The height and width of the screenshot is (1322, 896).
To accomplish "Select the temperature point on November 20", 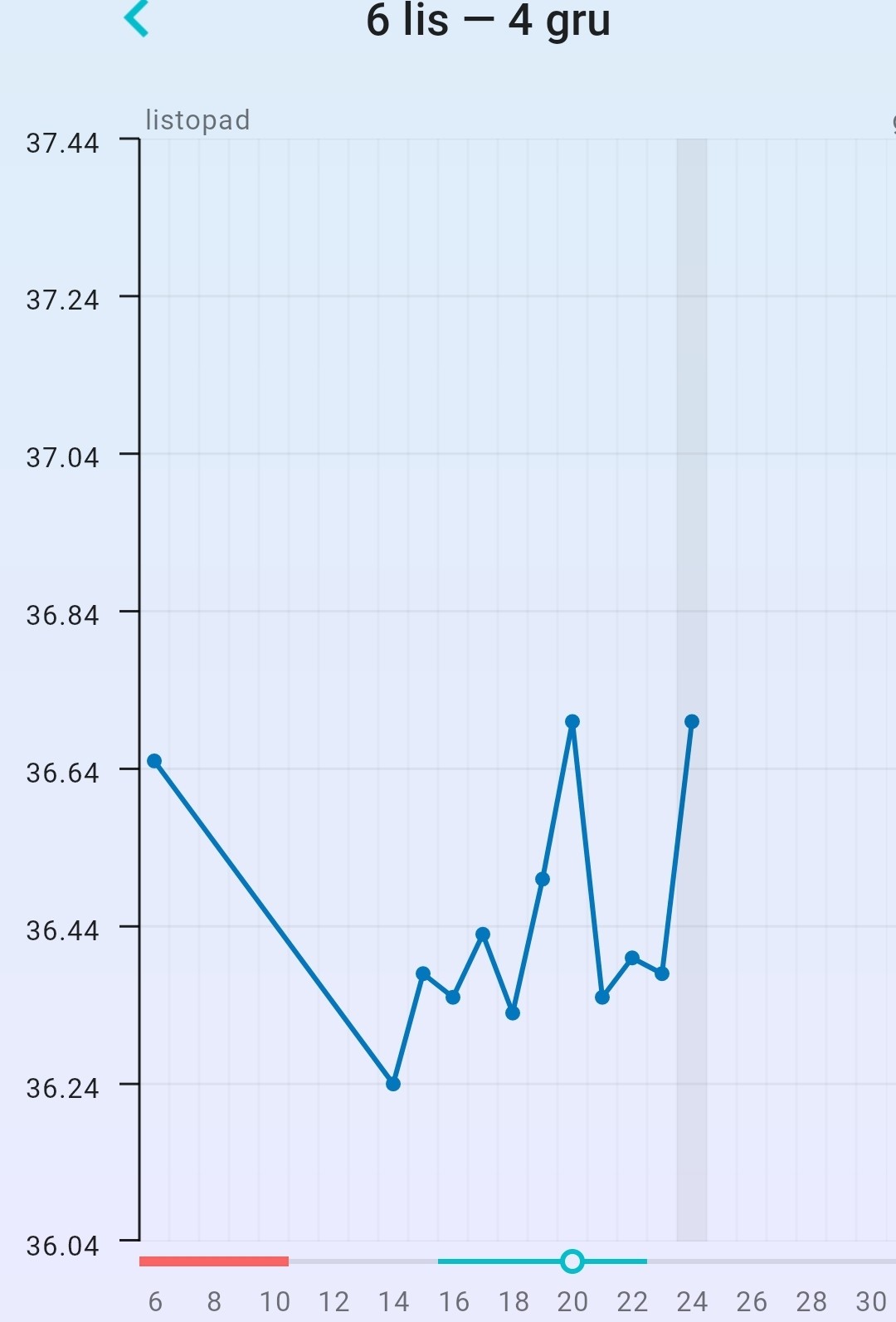I will [x=572, y=722].
